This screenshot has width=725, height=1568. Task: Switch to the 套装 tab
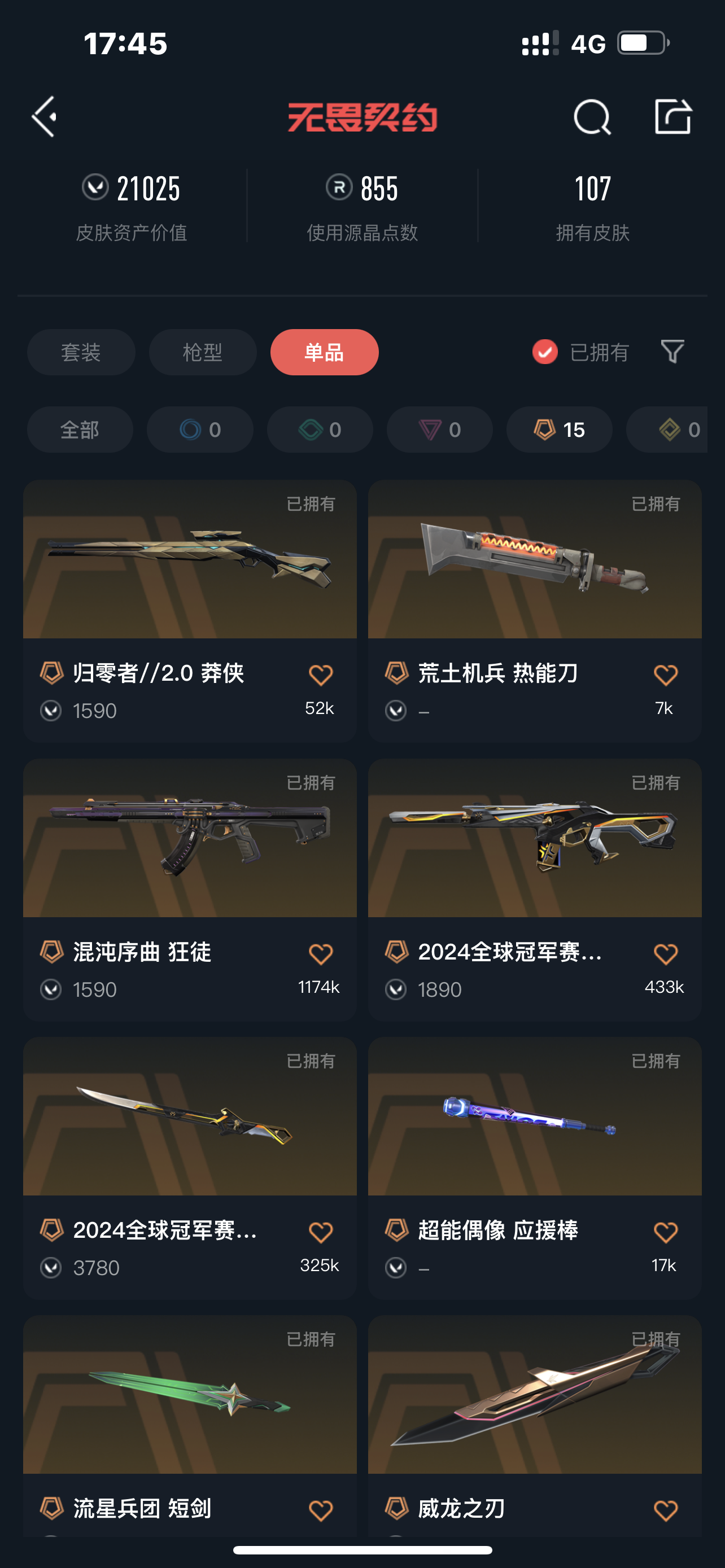coord(81,352)
